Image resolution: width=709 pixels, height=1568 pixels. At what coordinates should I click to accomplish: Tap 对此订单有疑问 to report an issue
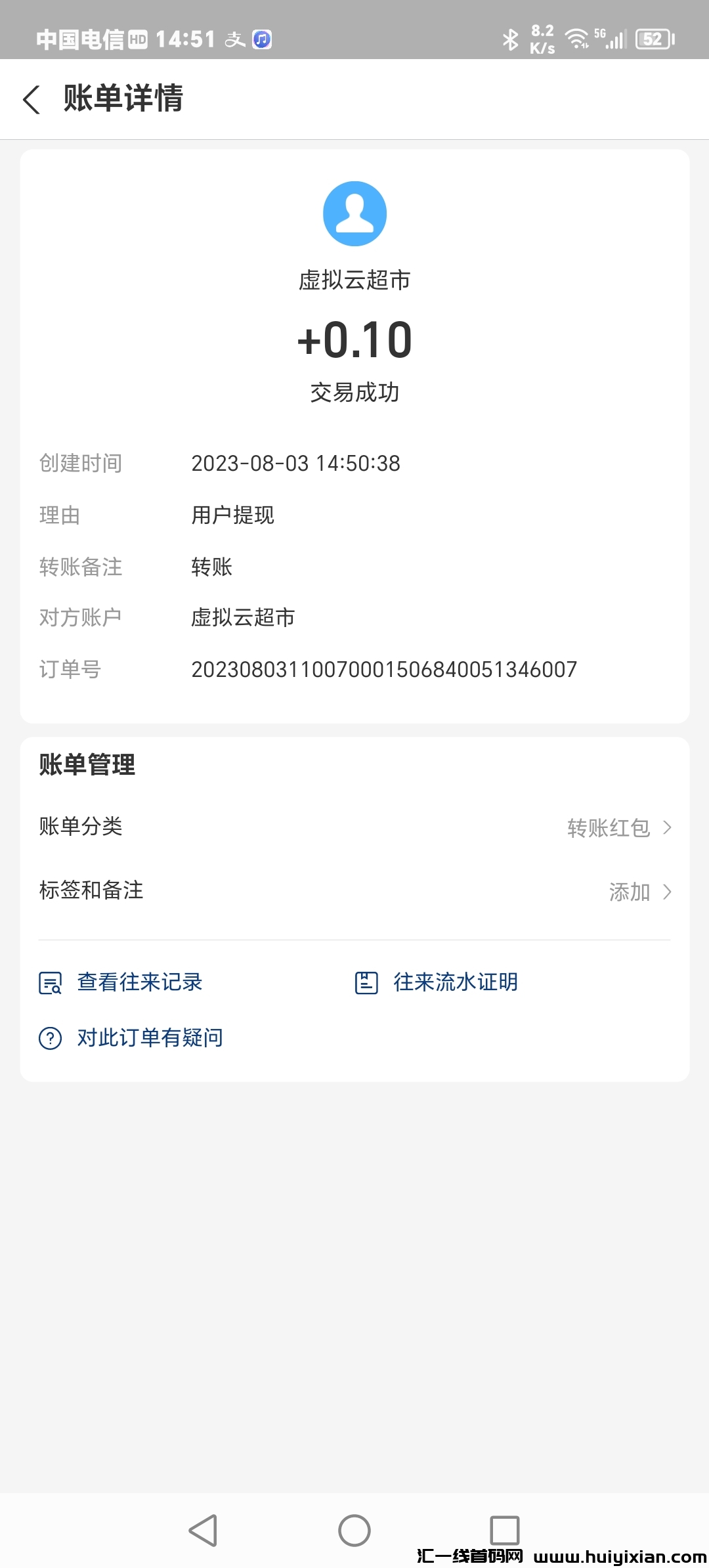(150, 1037)
